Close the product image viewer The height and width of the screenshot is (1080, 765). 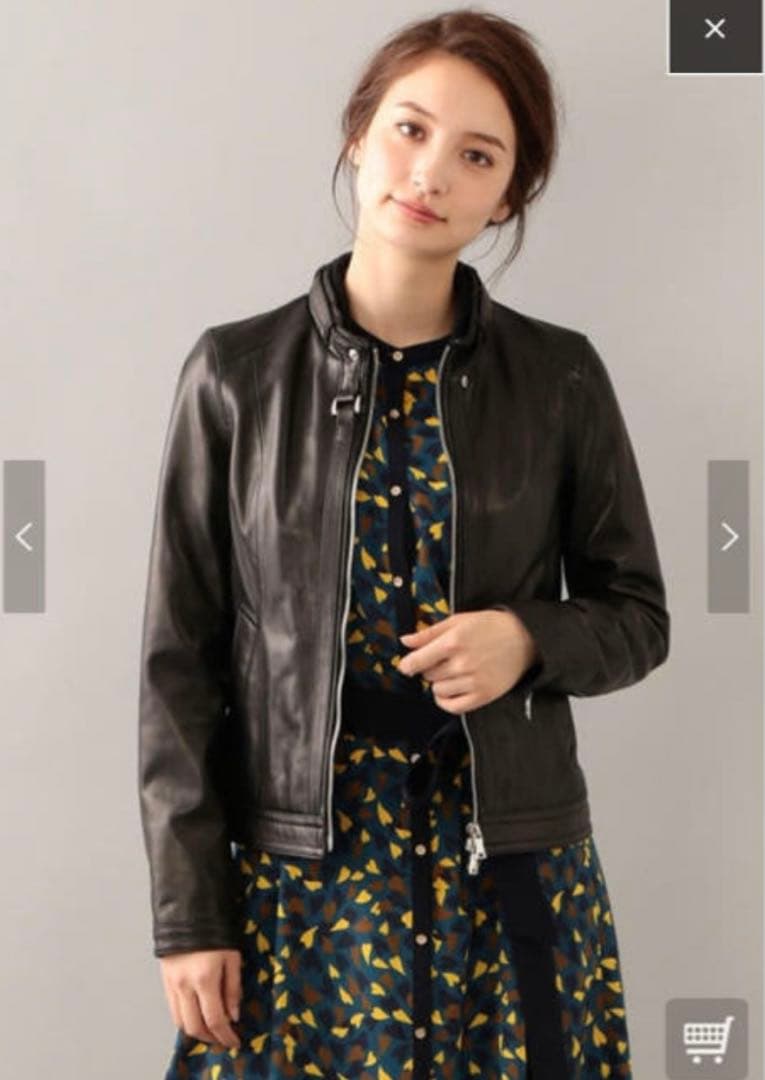coord(715,30)
